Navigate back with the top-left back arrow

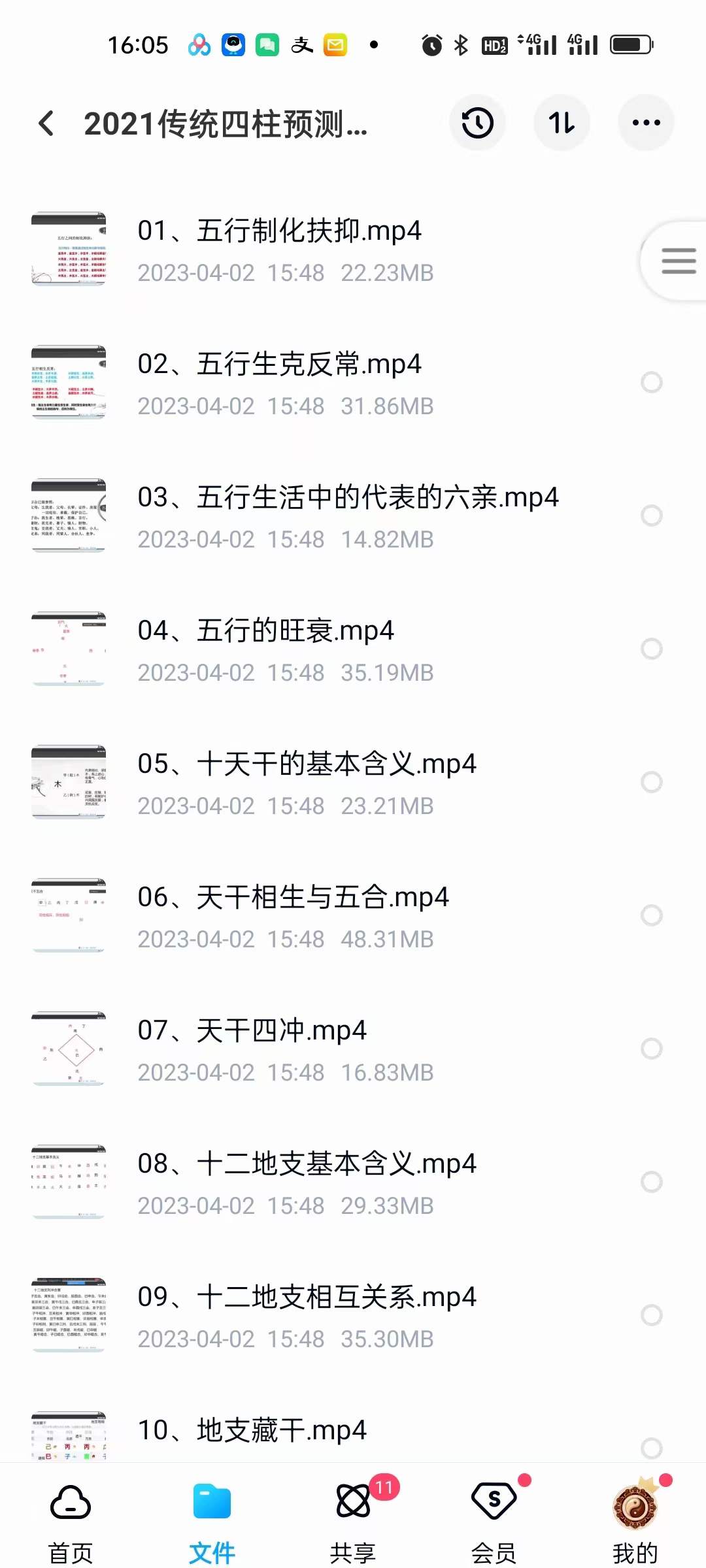46,123
